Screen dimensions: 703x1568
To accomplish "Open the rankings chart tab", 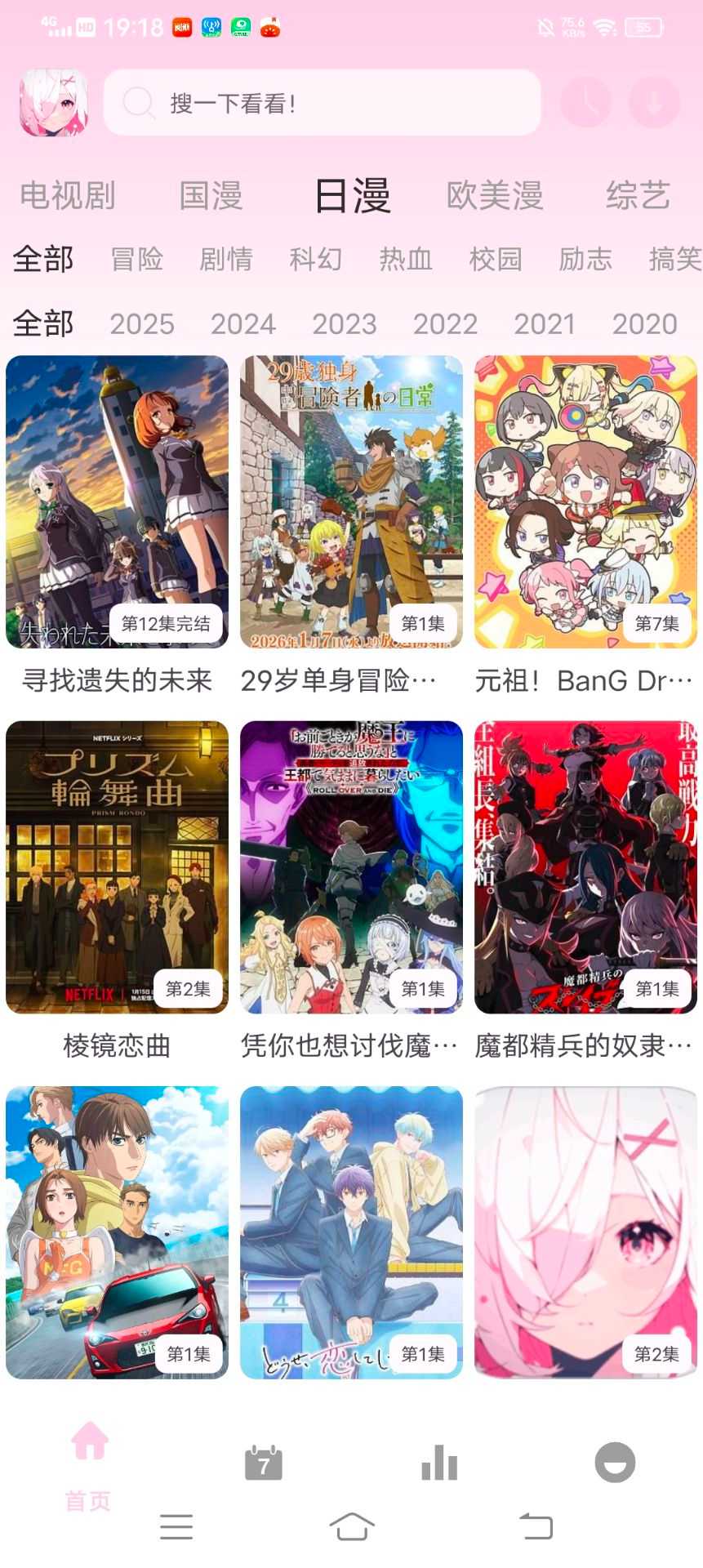I will 439,1463.
